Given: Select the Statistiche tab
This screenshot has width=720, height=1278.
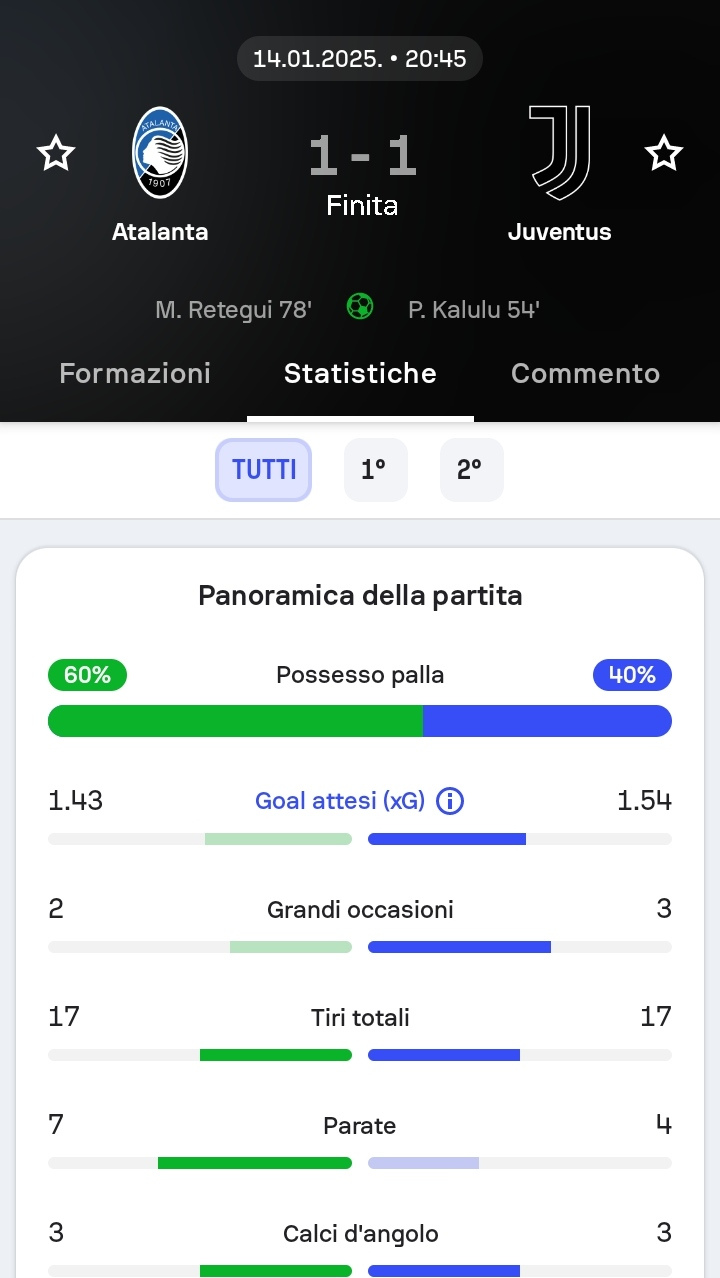Looking at the screenshot, I should pyautogui.click(x=360, y=374).
